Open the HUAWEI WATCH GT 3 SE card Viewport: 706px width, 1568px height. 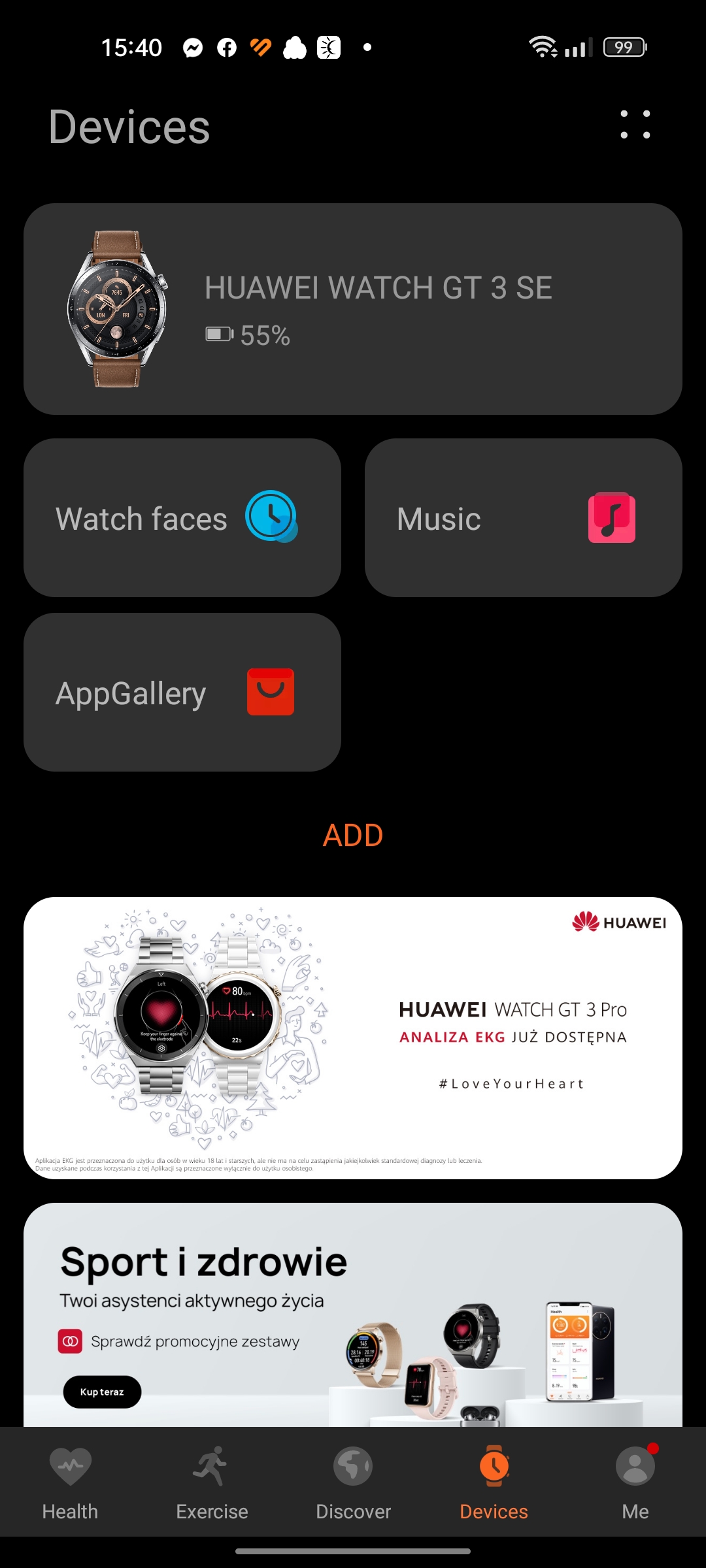353,309
